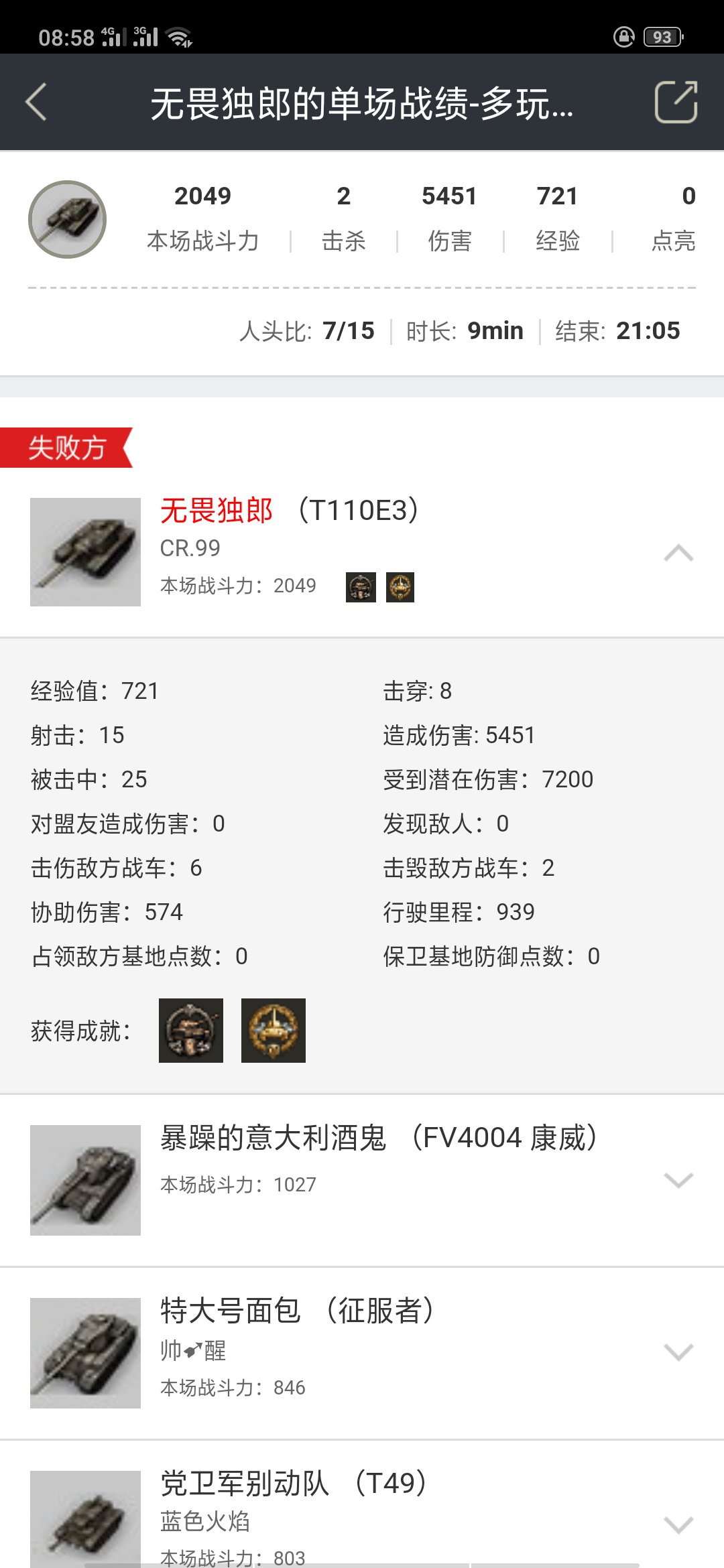Expand 暴躁的意大利酒鬼 (FV4004 康威) details
Screen dimensions: 724x1568
click(678, 1180)
